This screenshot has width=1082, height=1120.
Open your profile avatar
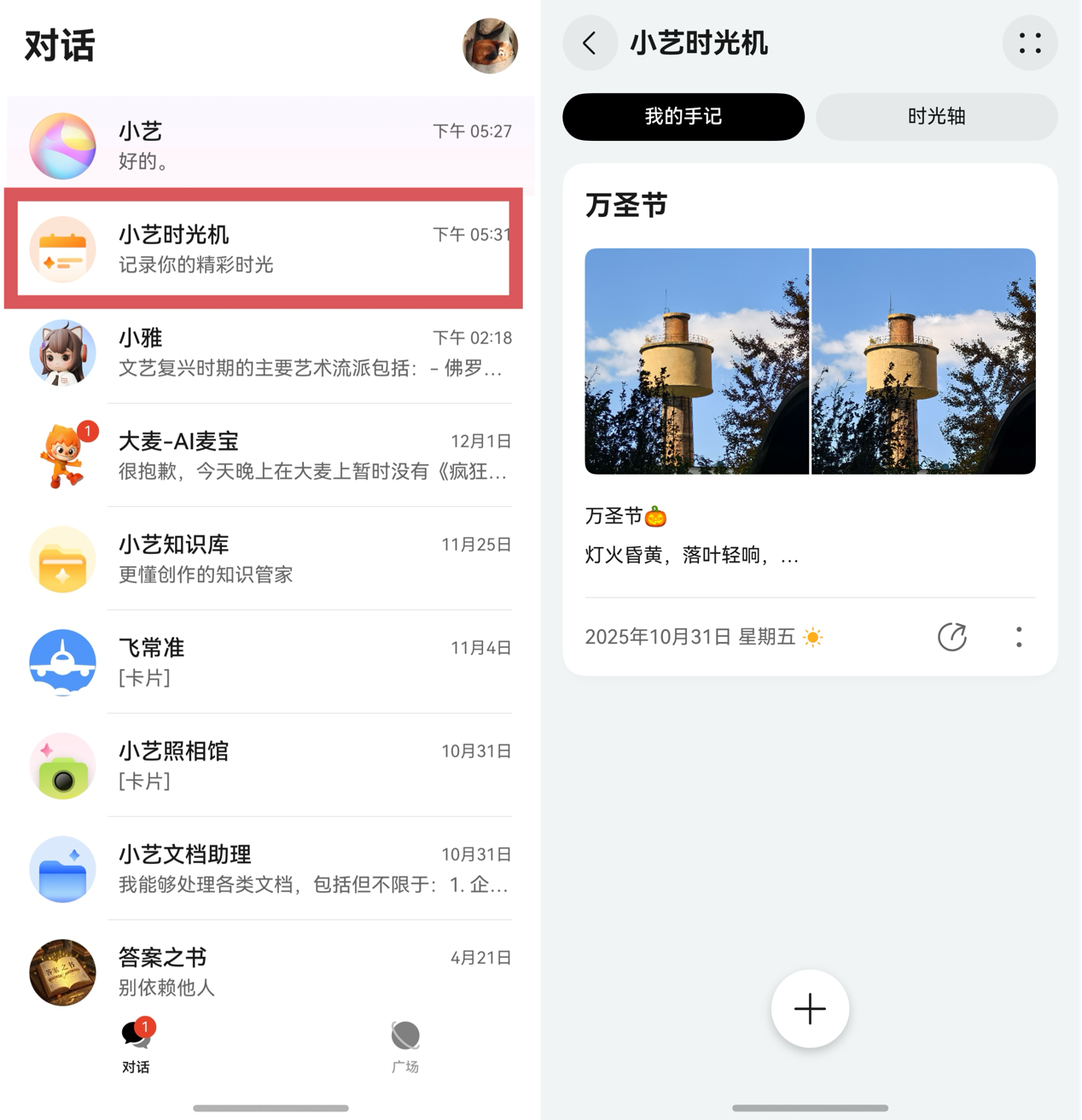pos(491,47)
